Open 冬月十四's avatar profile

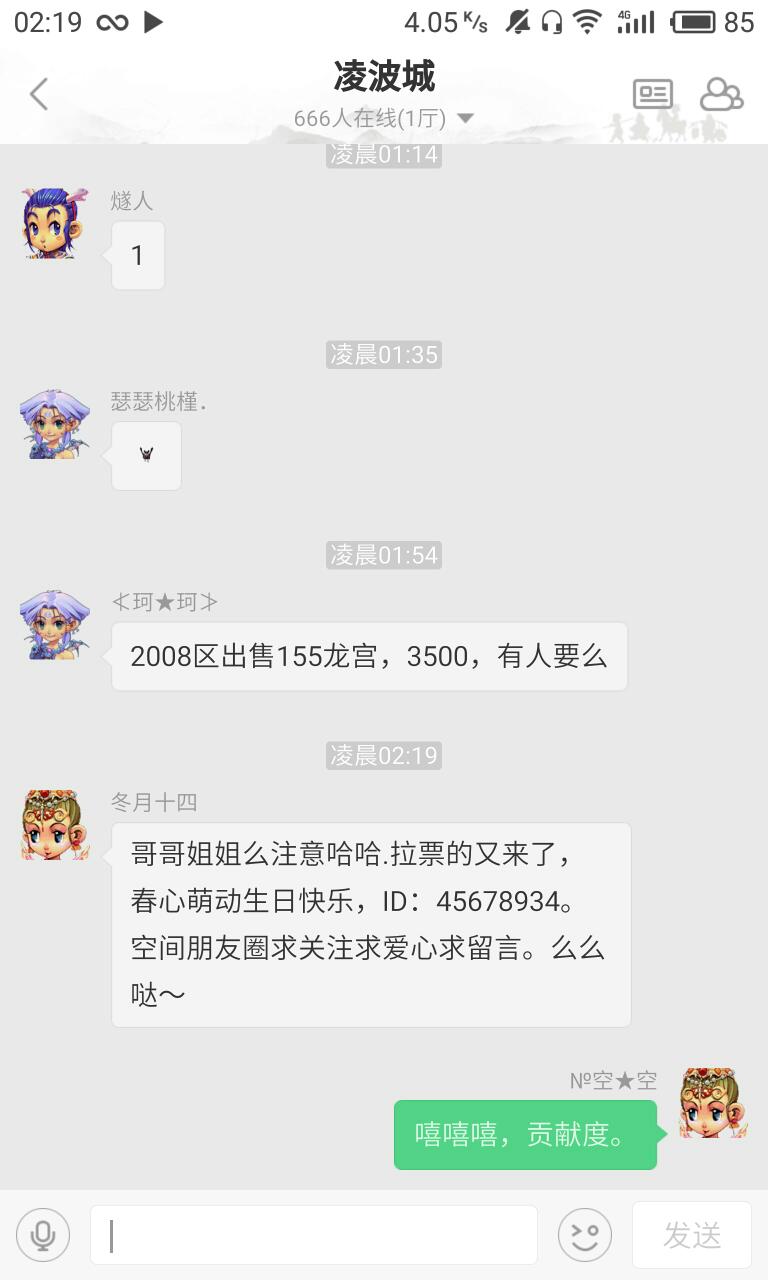coord(55,824)
